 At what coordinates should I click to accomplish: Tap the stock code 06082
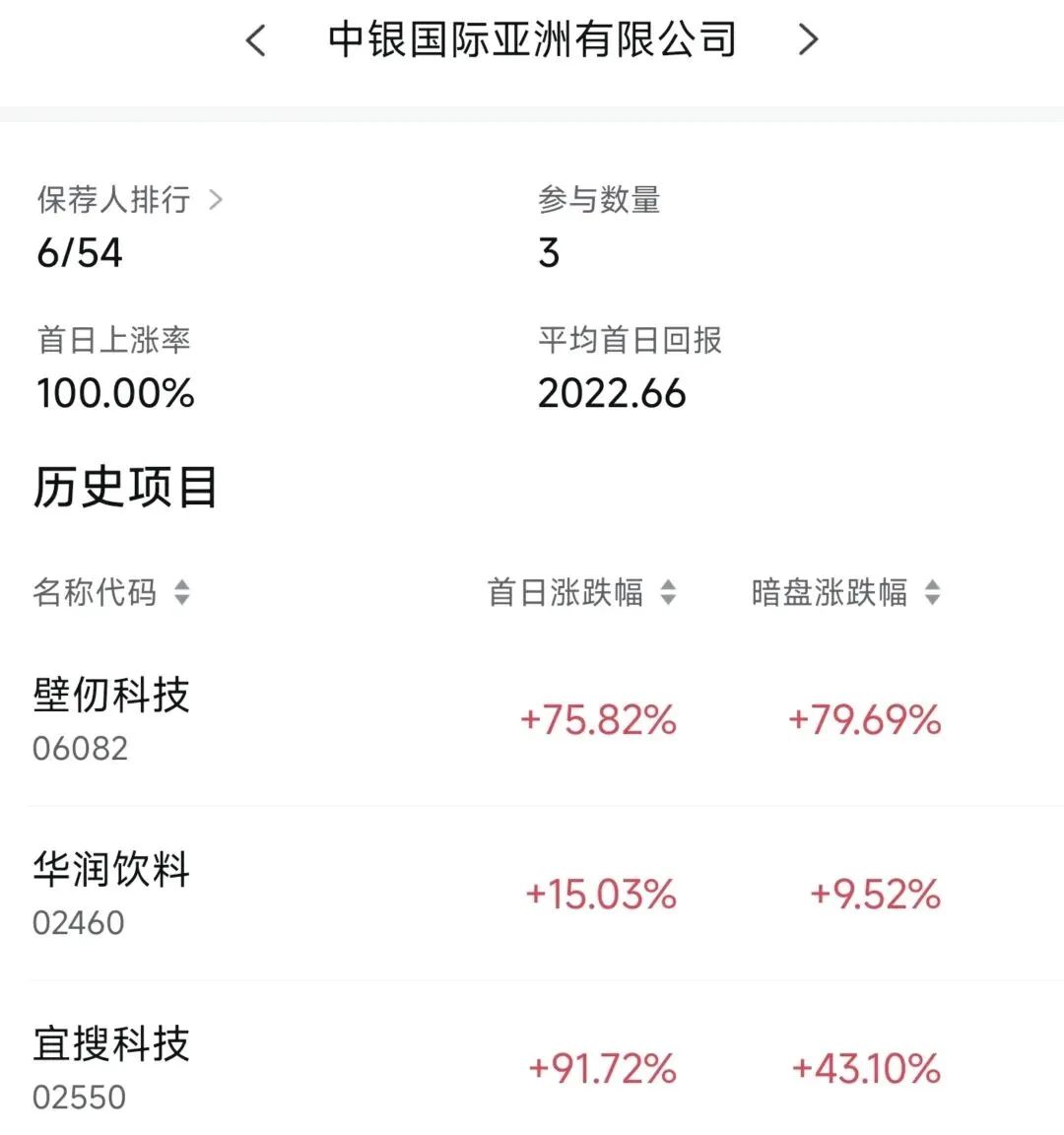point(79,748)
